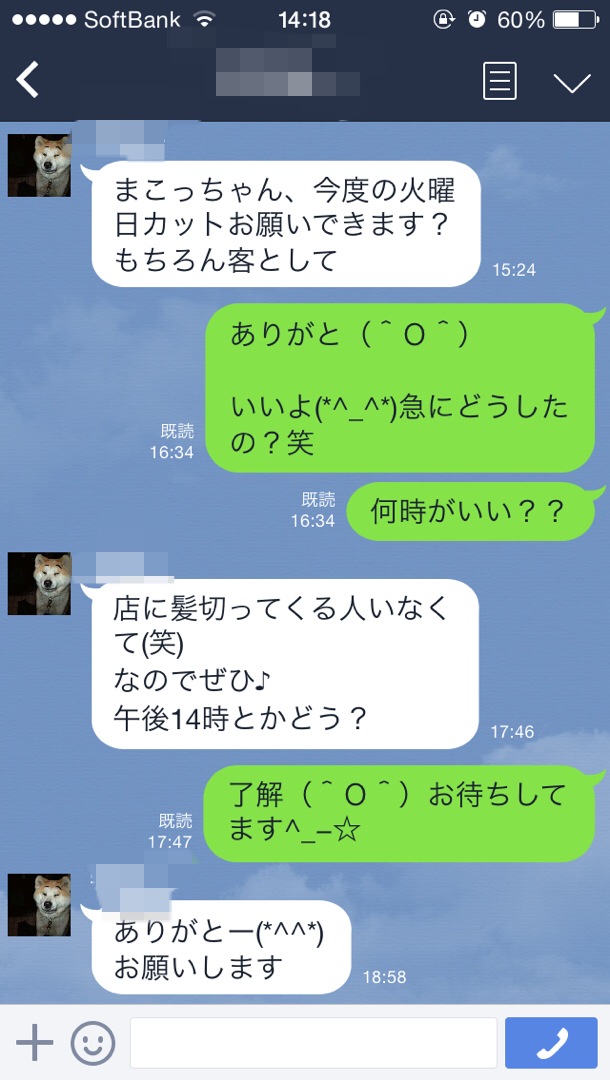
Task: Open sender's dog avatar beside the 15:24 message
Action: point(40,165)
